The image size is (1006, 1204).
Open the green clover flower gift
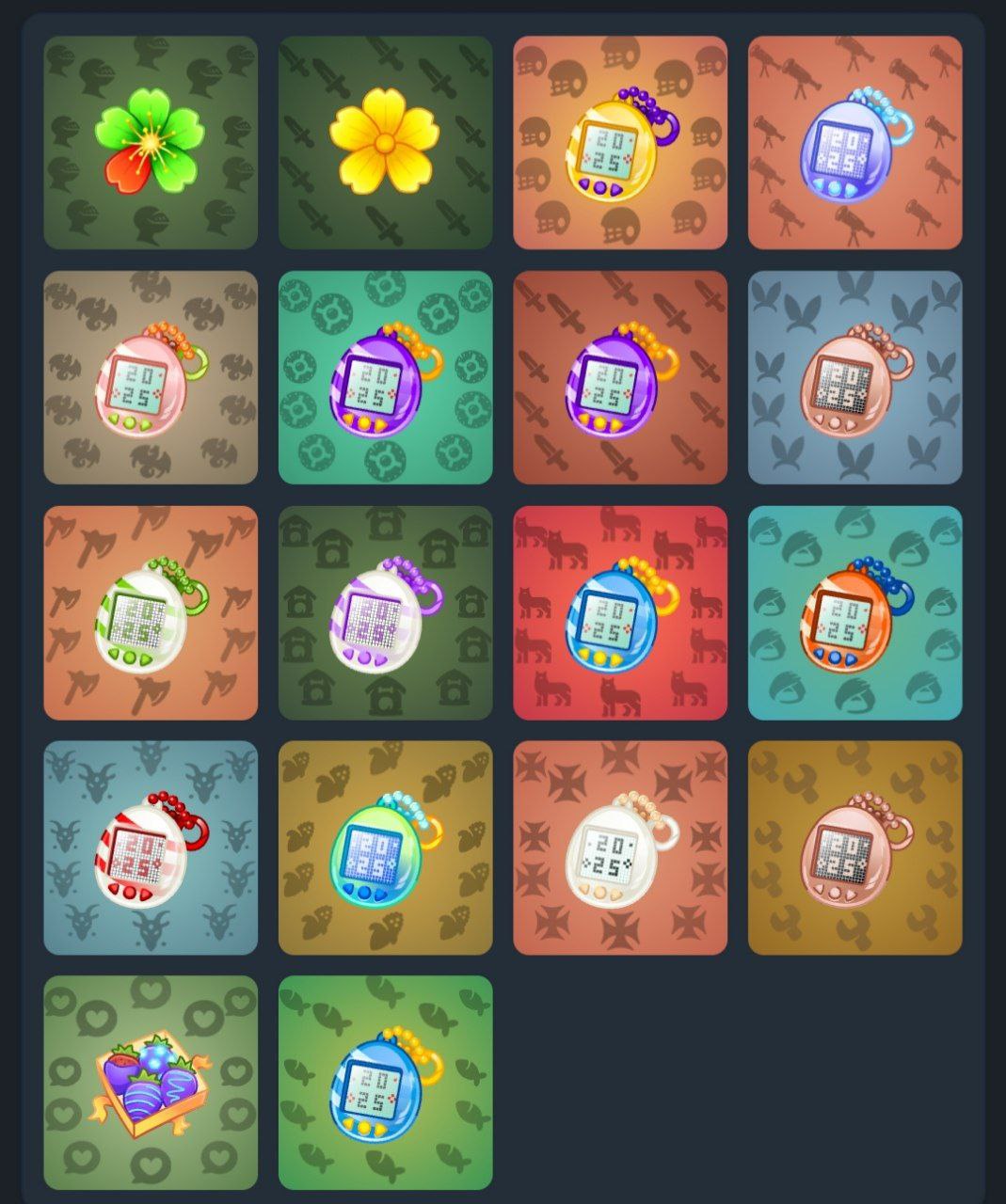[x=151, y=143]
